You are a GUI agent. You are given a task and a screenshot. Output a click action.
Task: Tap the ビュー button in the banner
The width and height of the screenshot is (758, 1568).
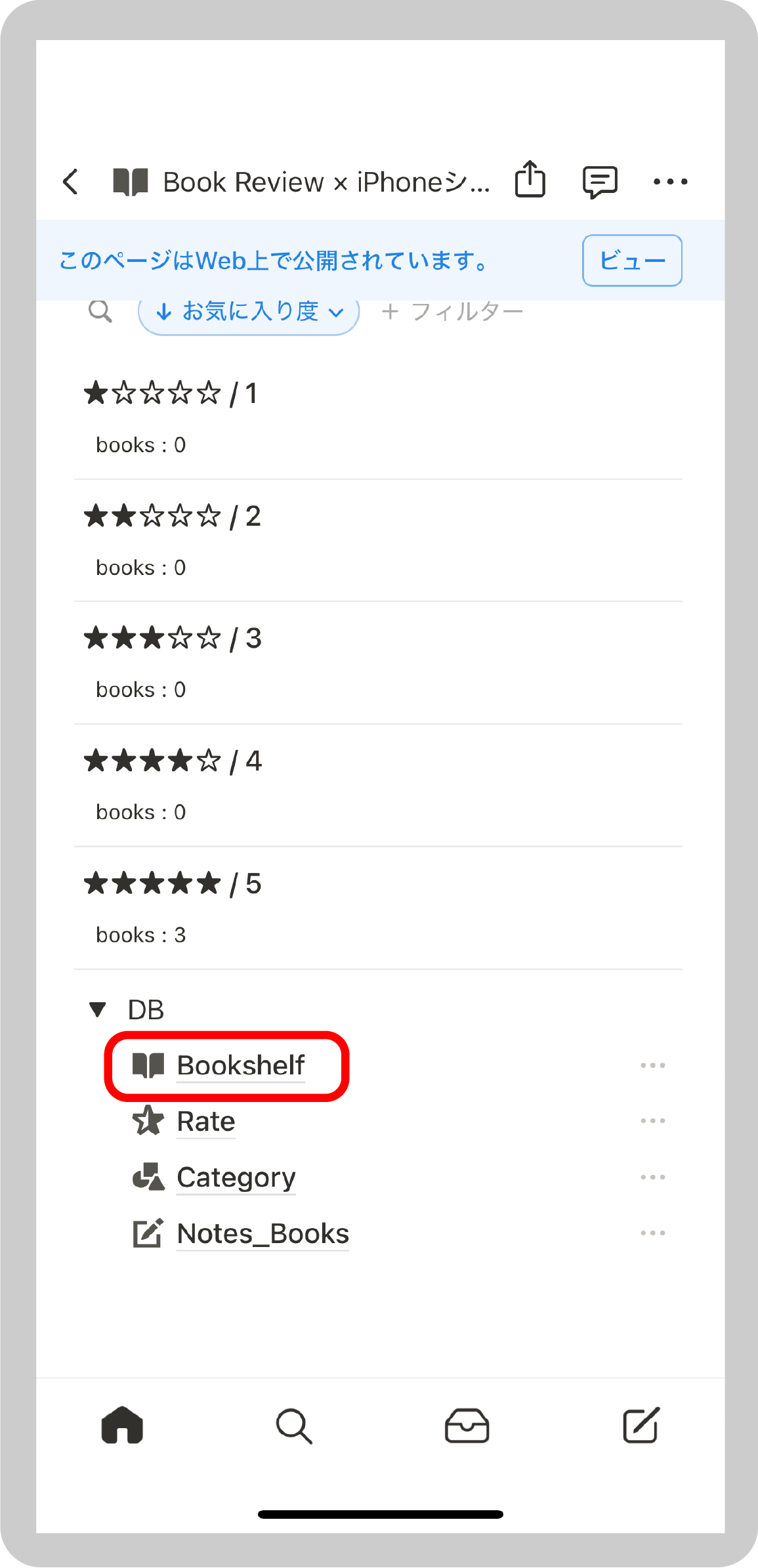[632, 261]
